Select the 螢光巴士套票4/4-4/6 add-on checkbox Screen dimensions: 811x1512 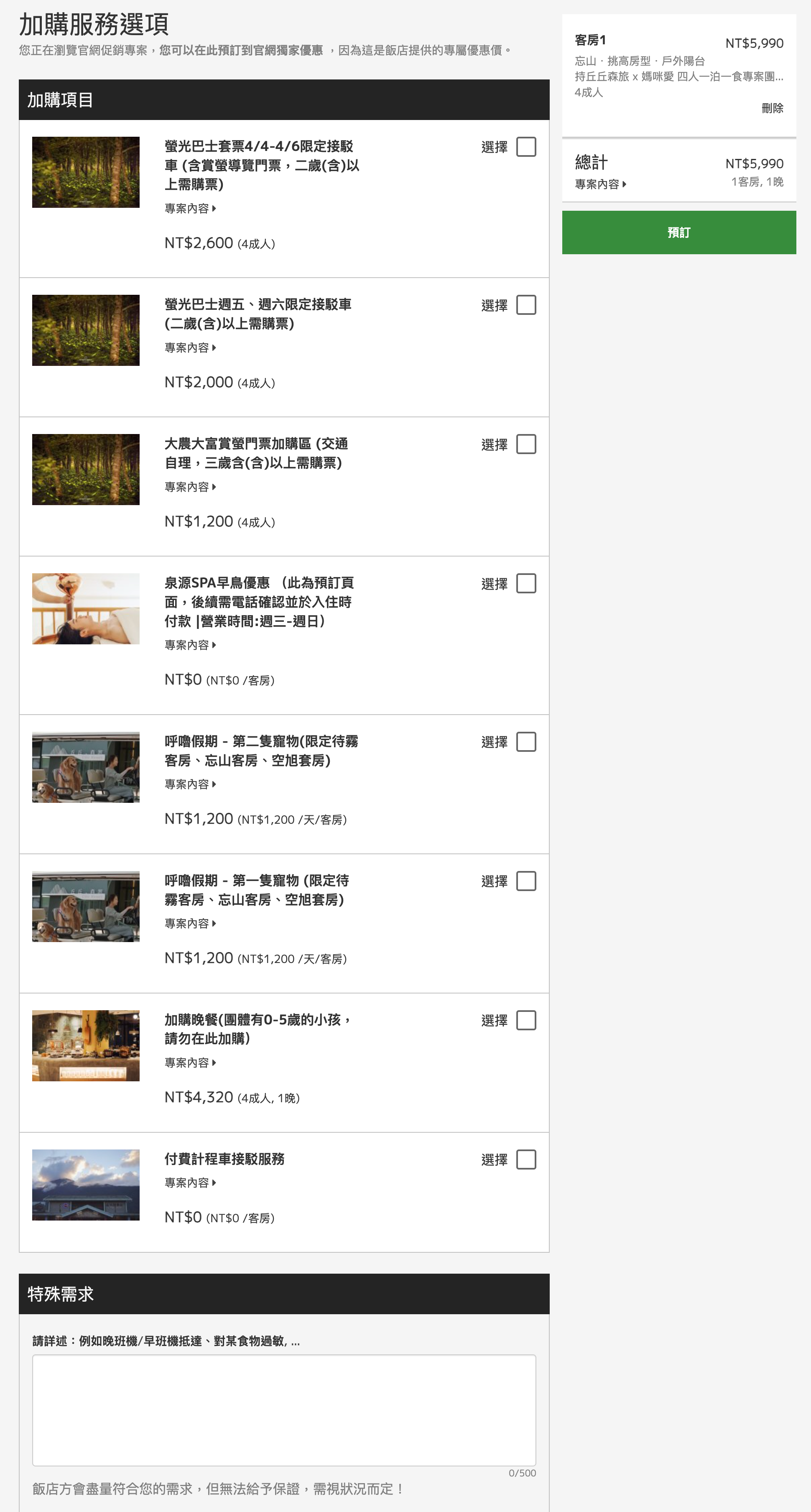(x=526, y=147)
